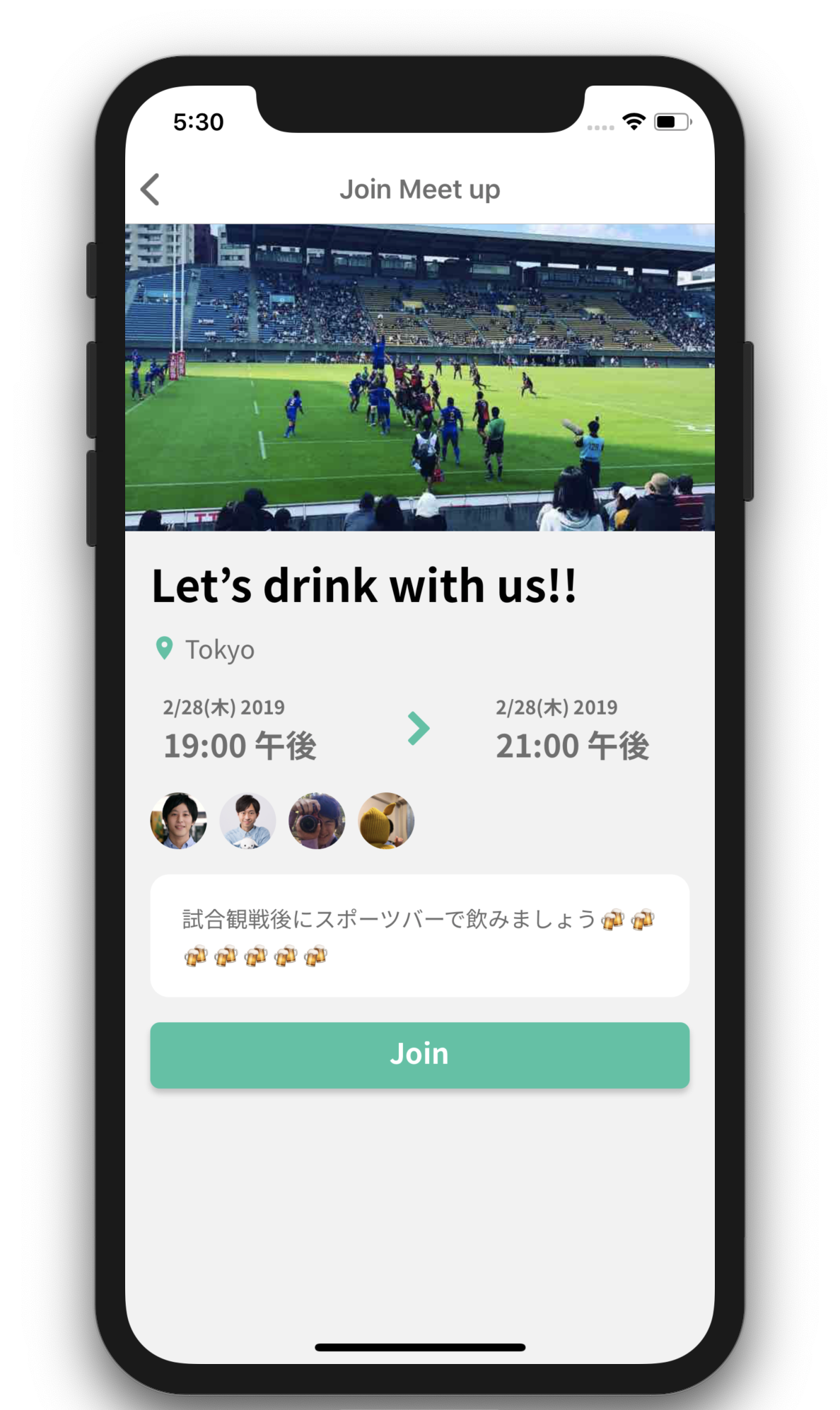Image resolution: width=840 pixels, height=1410 pixels.
Task: View the participant holding a camera
Action: coord(317,821)
